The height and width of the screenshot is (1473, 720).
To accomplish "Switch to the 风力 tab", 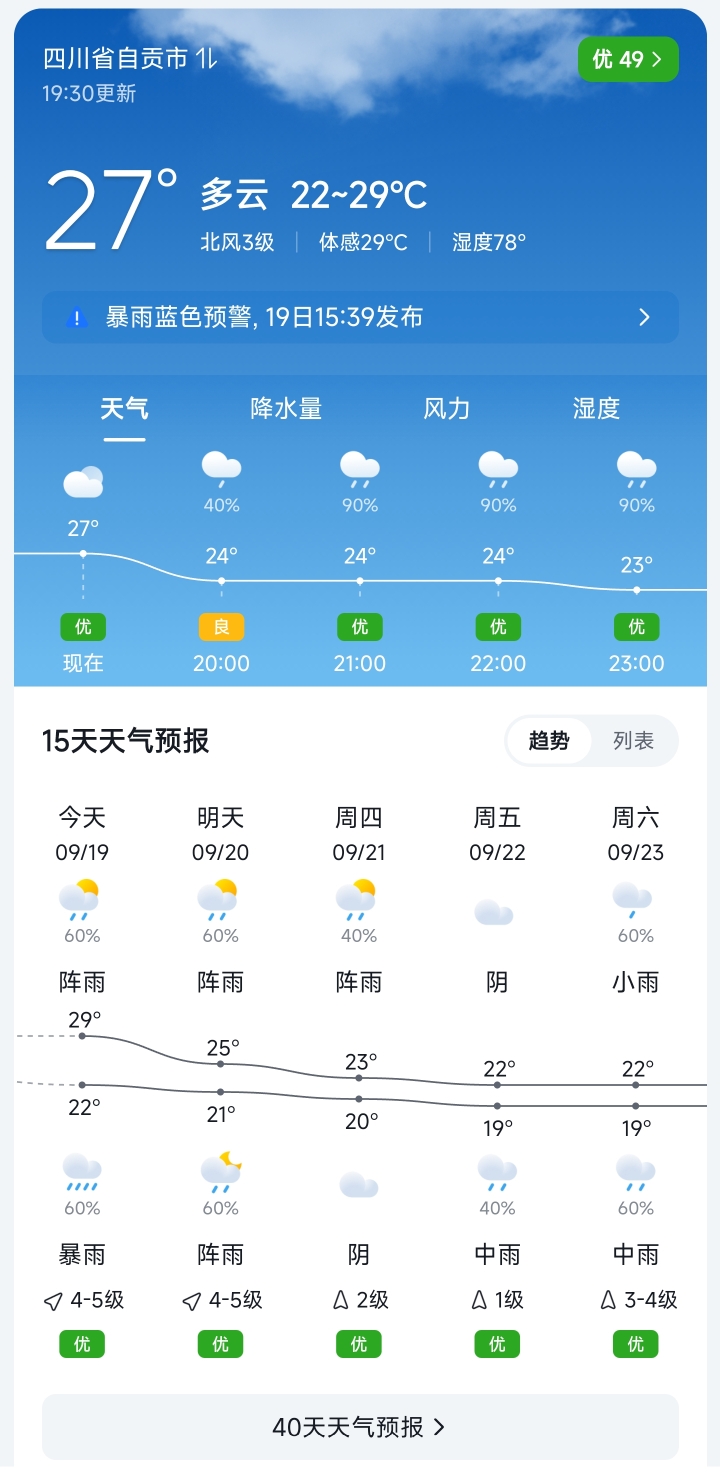I will click(x=446, y=409).
